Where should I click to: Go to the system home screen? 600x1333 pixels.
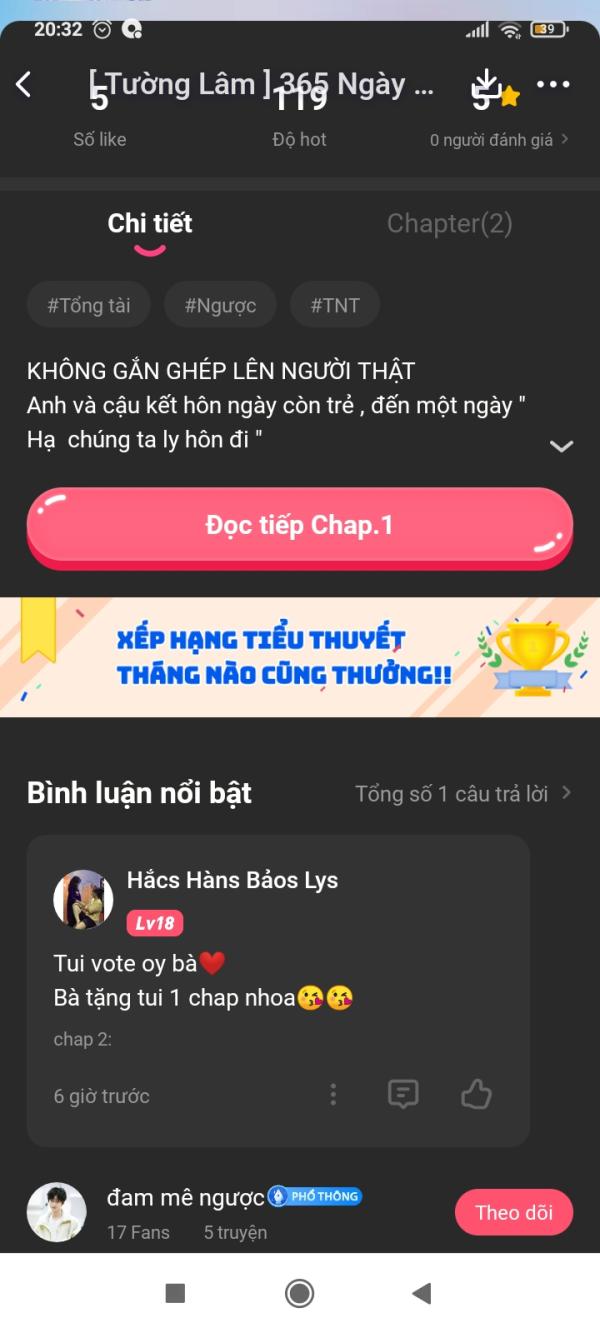pos(299,1293)
